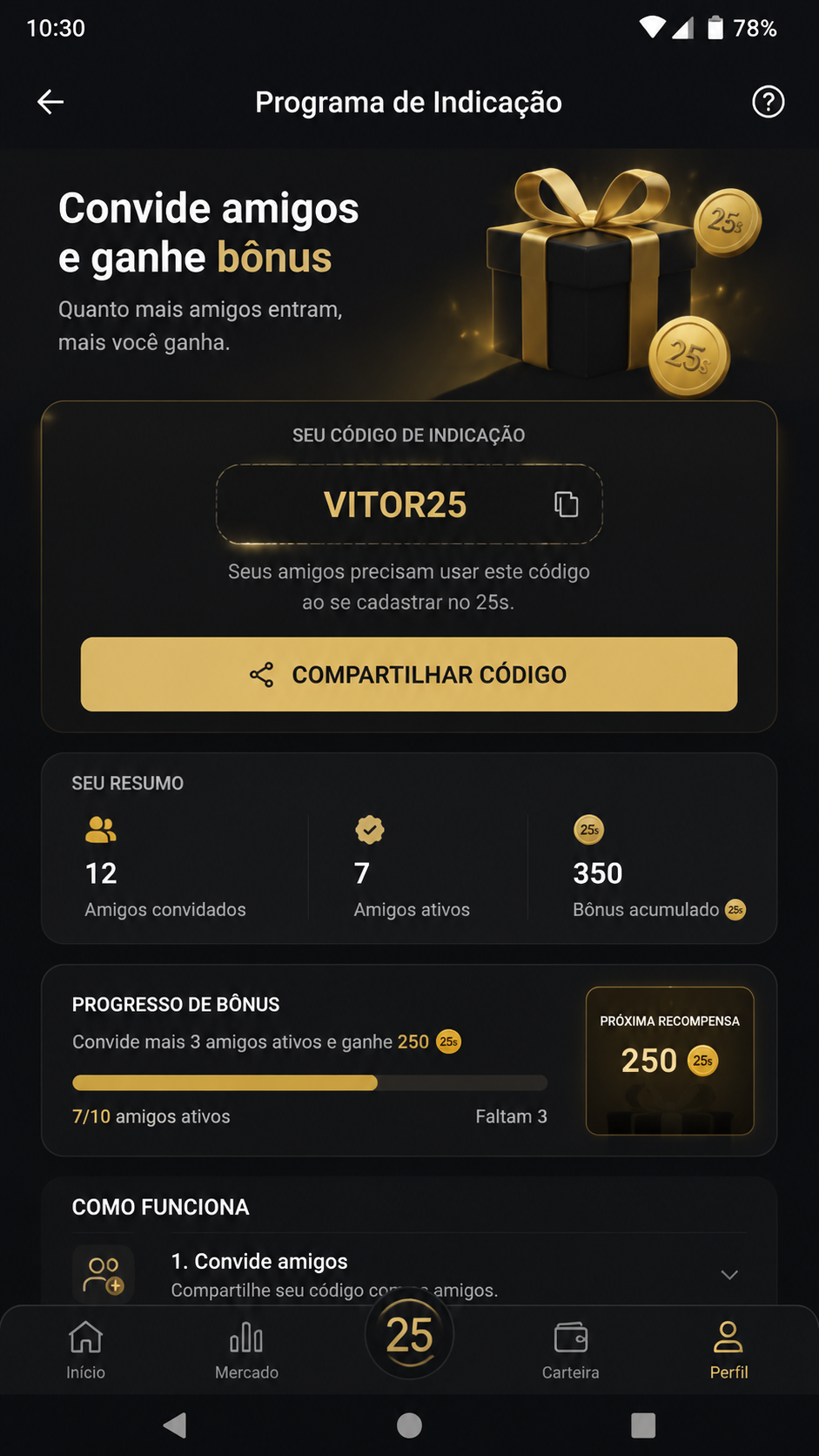Select the Perfil tab

point(728,1350)
